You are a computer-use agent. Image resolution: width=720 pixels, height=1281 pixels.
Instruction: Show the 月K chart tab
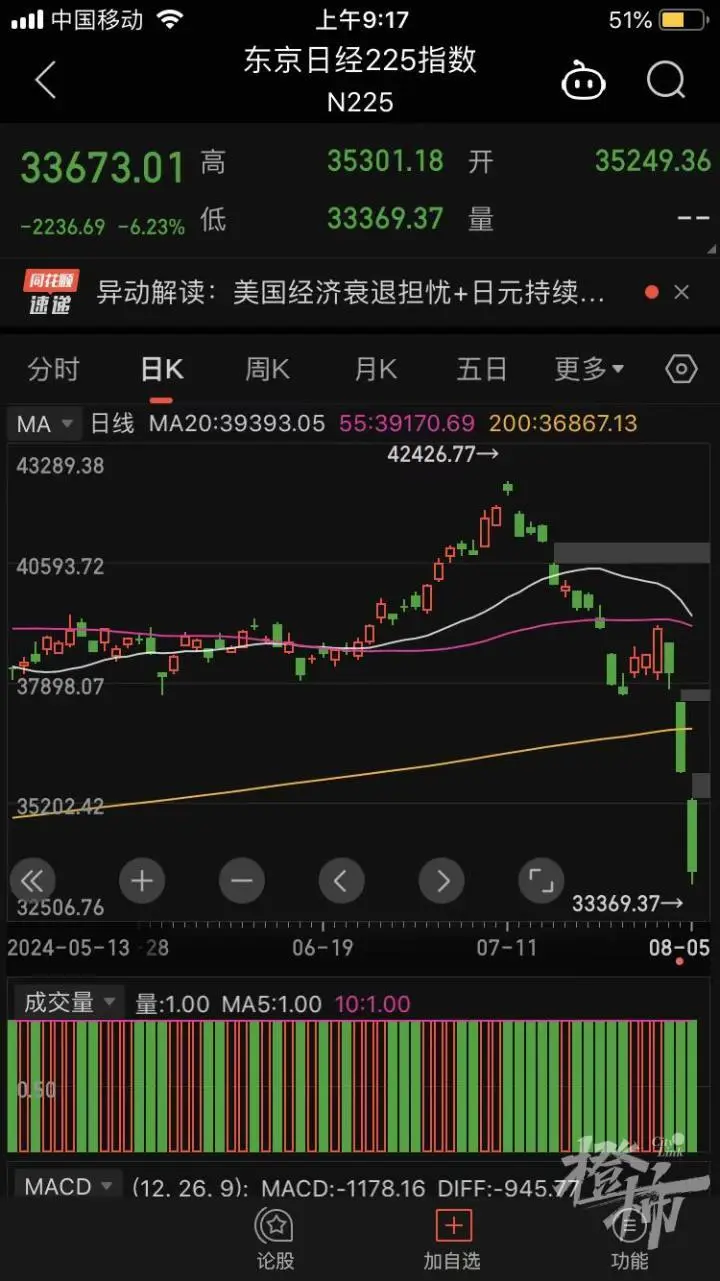[375, 369]
